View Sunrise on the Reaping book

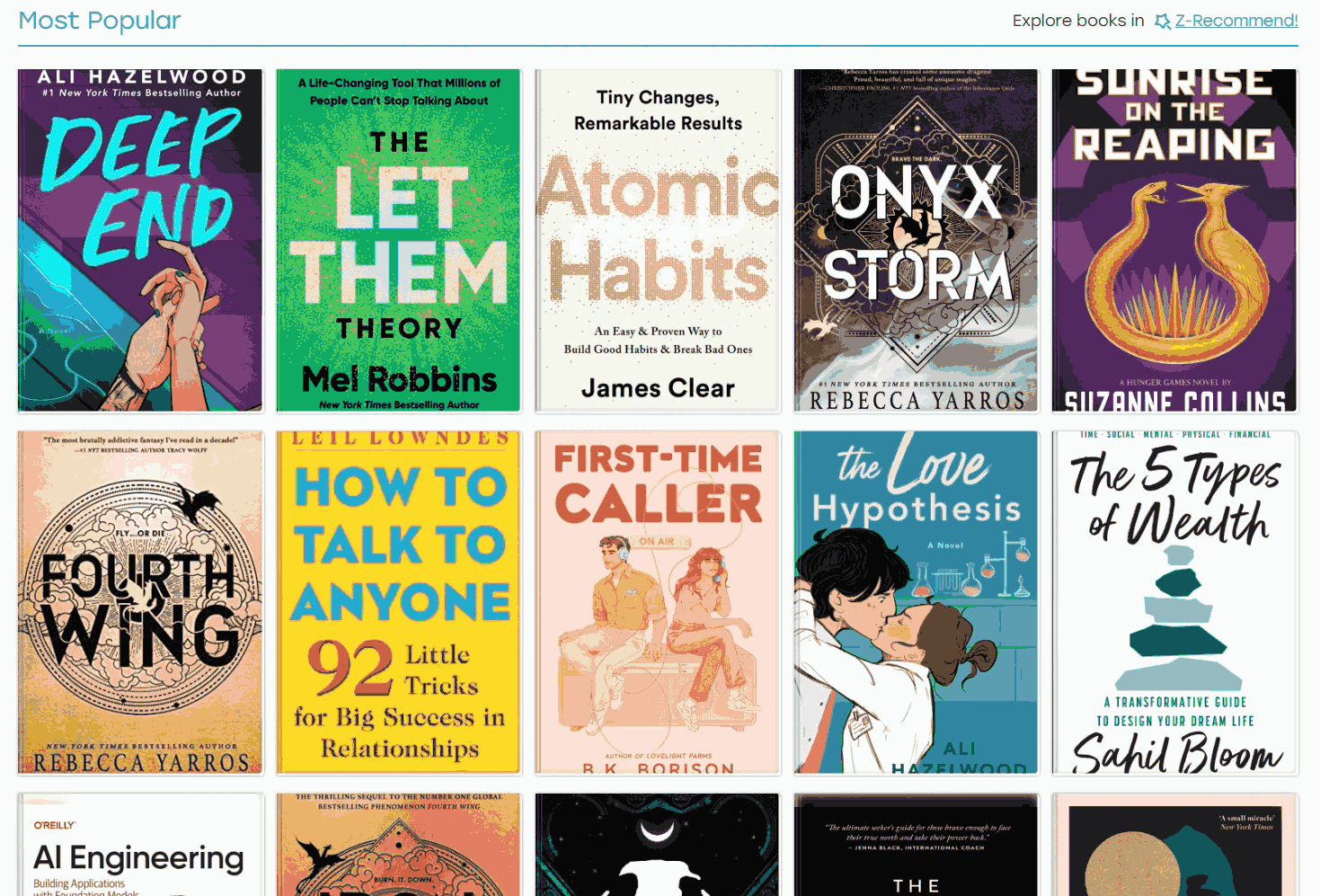tap(1174, 241)
